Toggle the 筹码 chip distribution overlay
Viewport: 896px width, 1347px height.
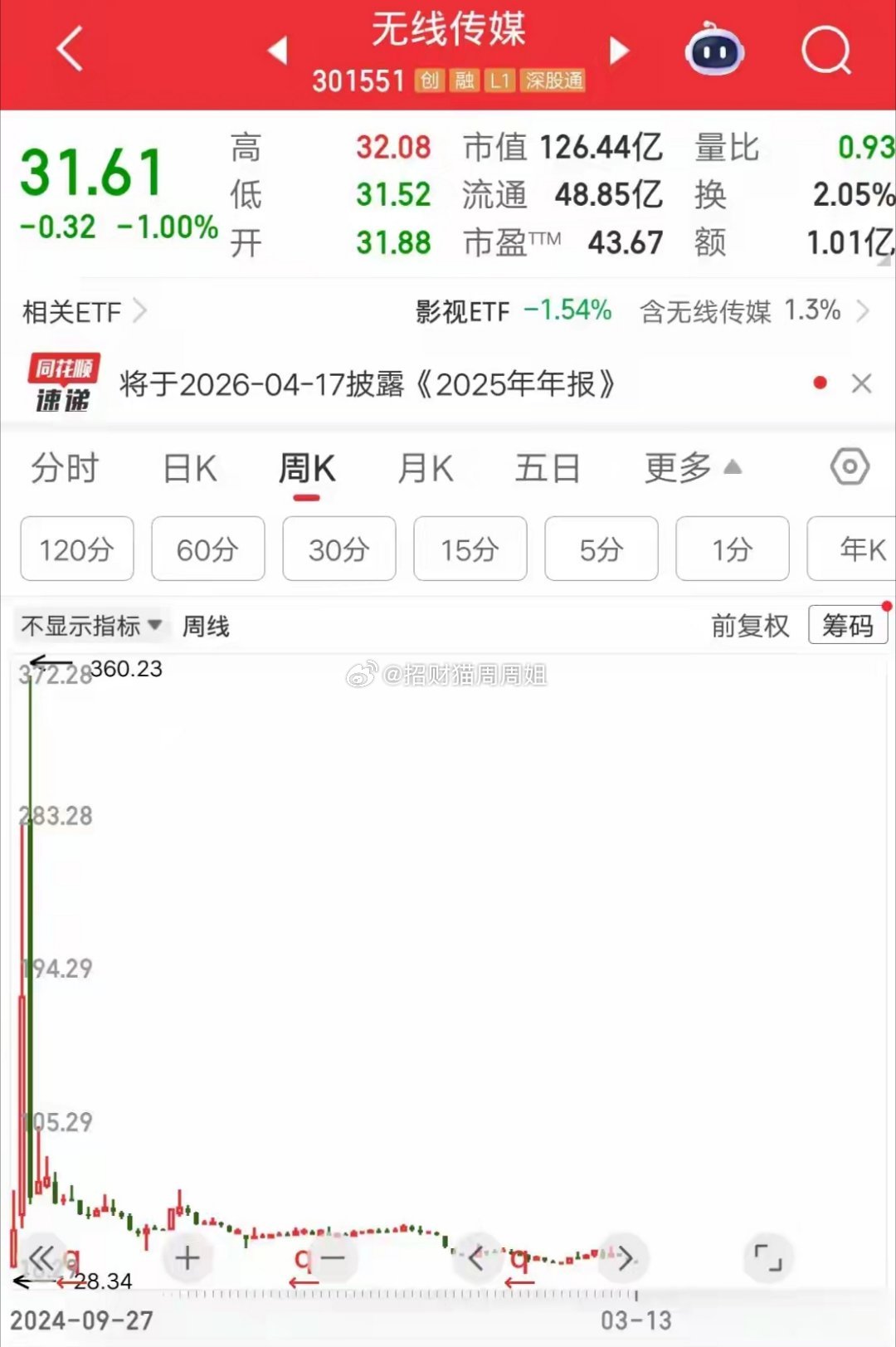(848, 625)
